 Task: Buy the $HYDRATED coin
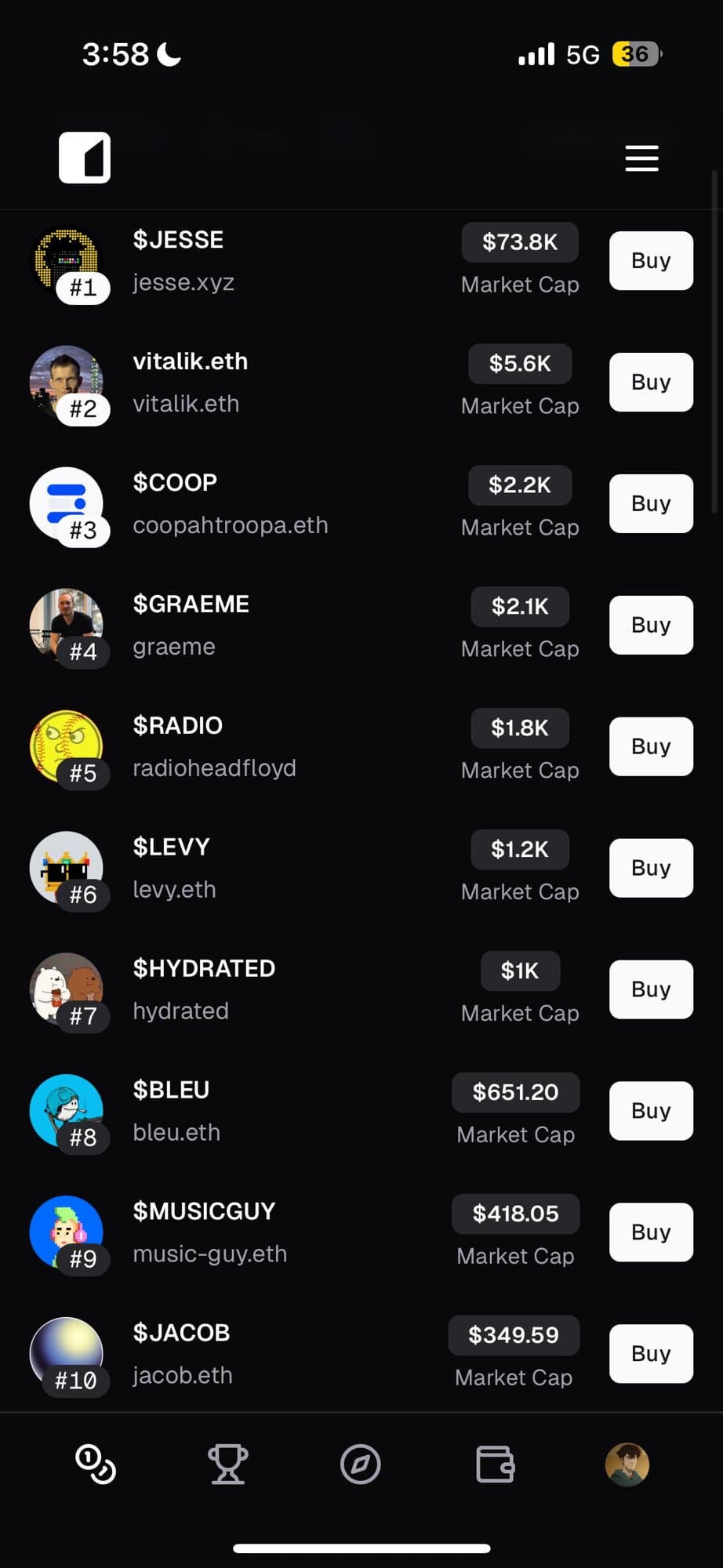point(651,989)
